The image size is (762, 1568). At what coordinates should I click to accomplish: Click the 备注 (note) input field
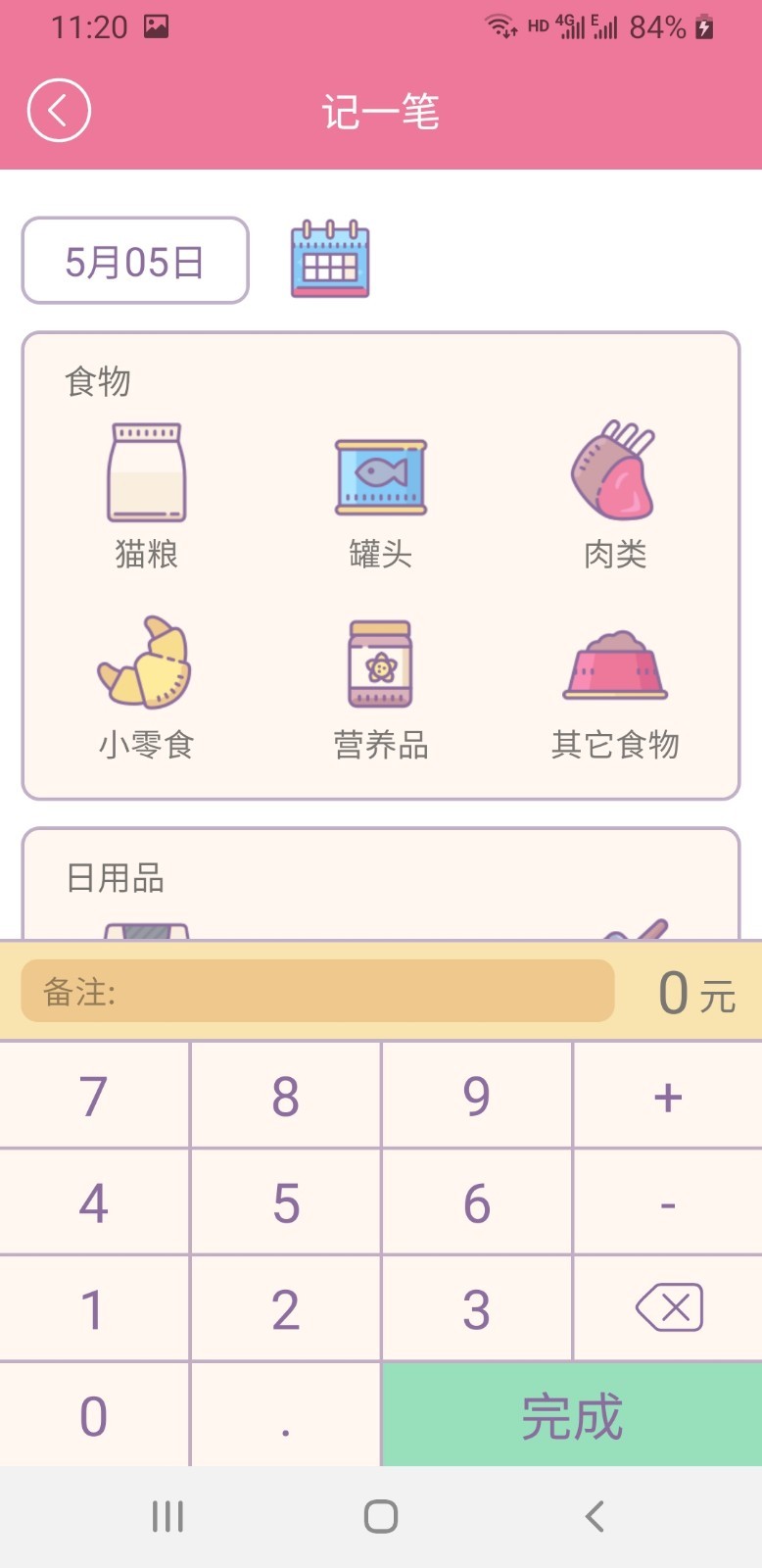(x=313, y=992)
